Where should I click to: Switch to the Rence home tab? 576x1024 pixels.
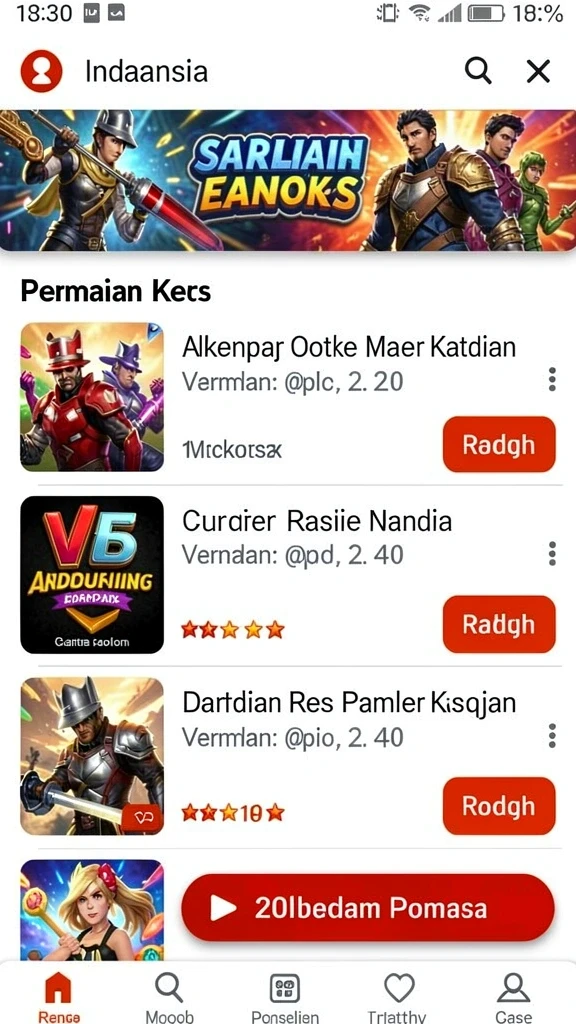click(59, 997)
